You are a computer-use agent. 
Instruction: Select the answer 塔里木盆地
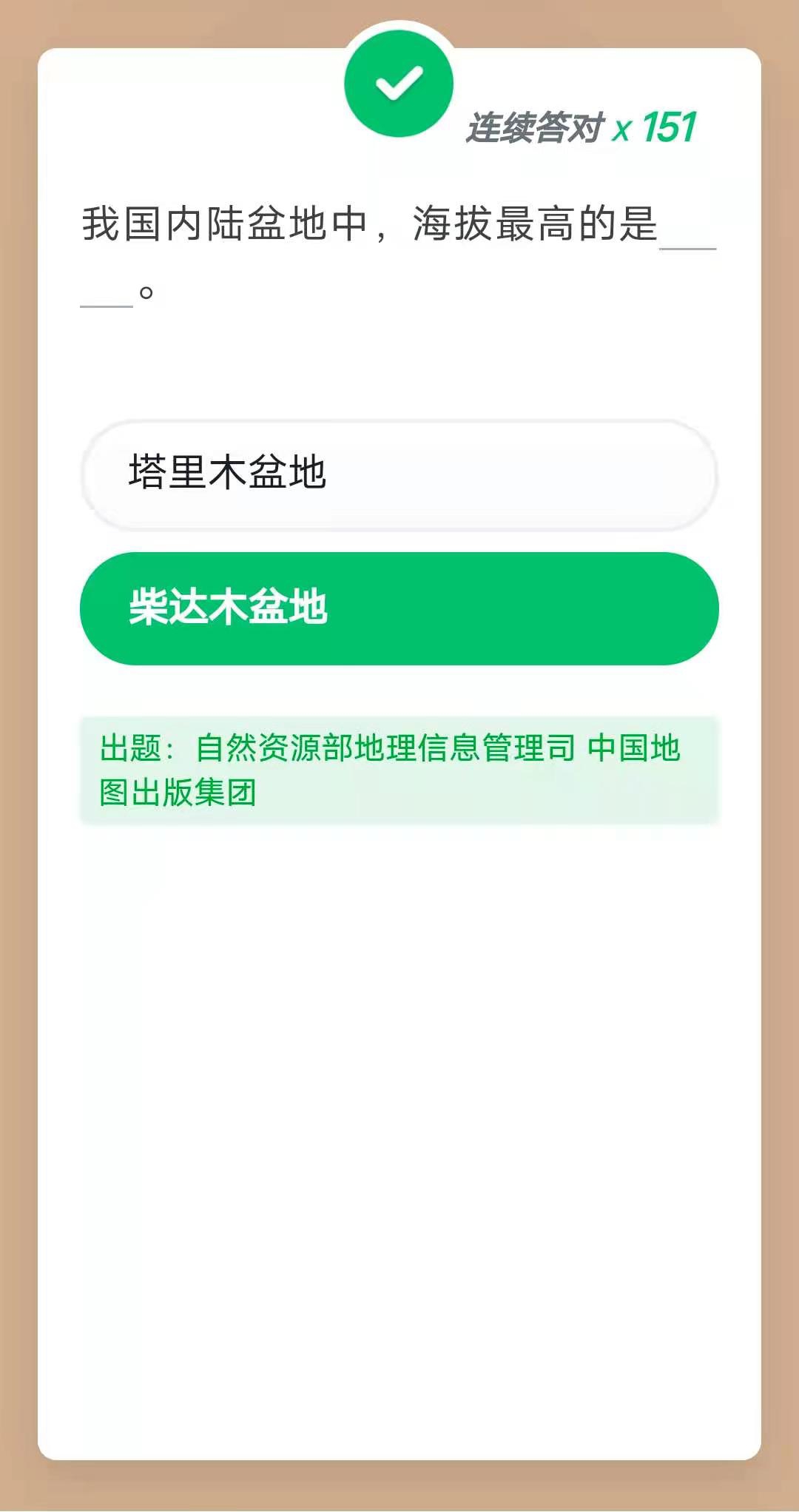click(399, 474)
